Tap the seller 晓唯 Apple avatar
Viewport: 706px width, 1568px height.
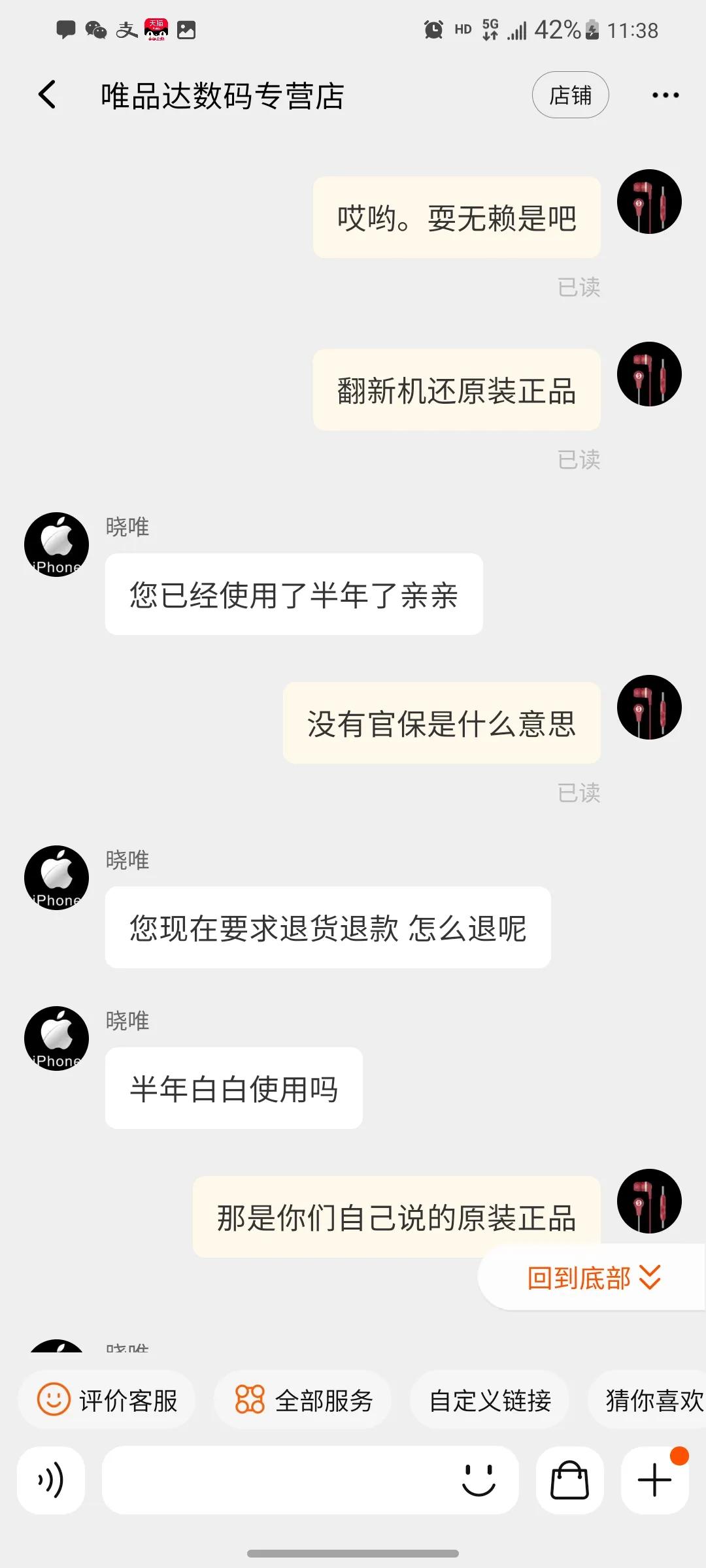(56, 544)
